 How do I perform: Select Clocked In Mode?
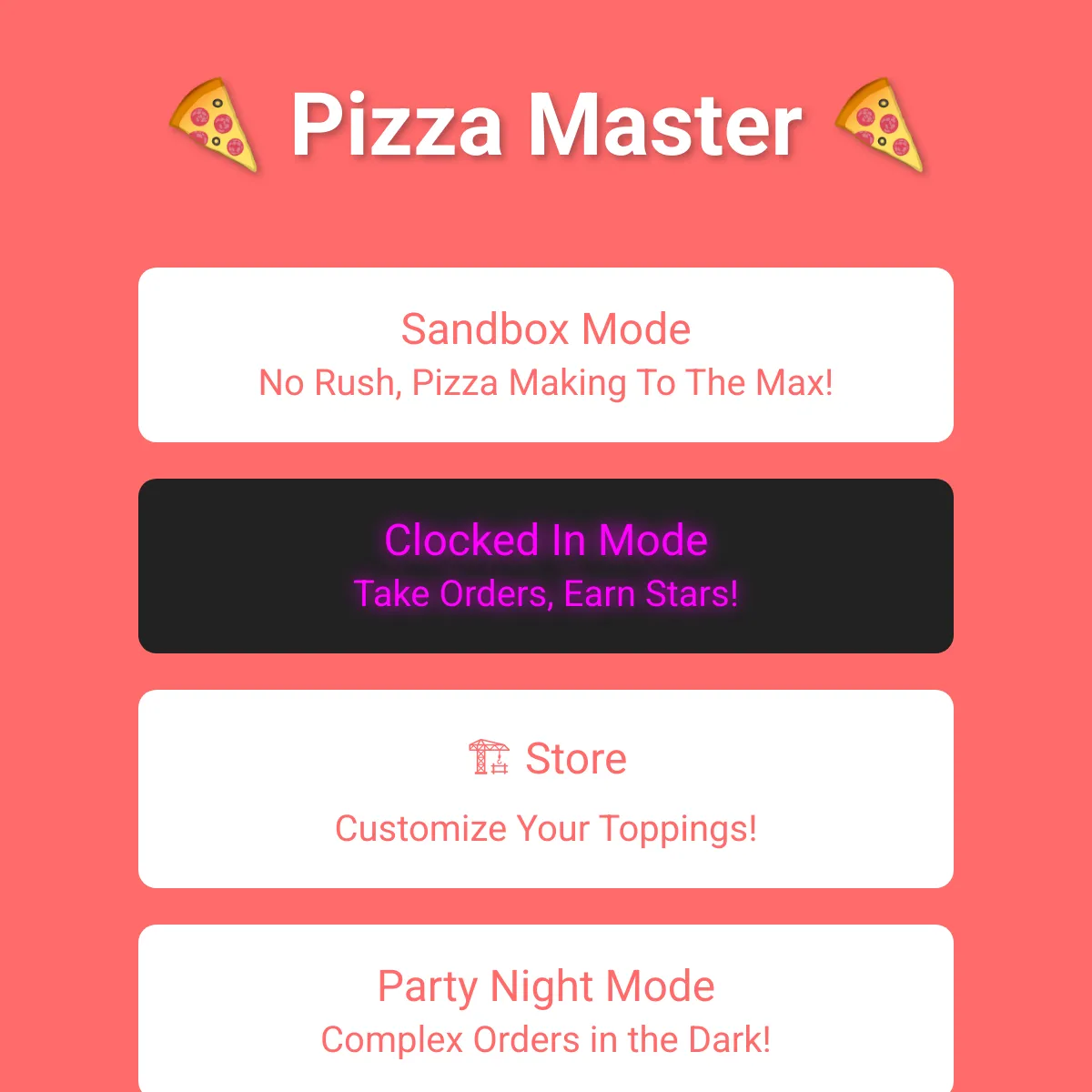[546, 566]
